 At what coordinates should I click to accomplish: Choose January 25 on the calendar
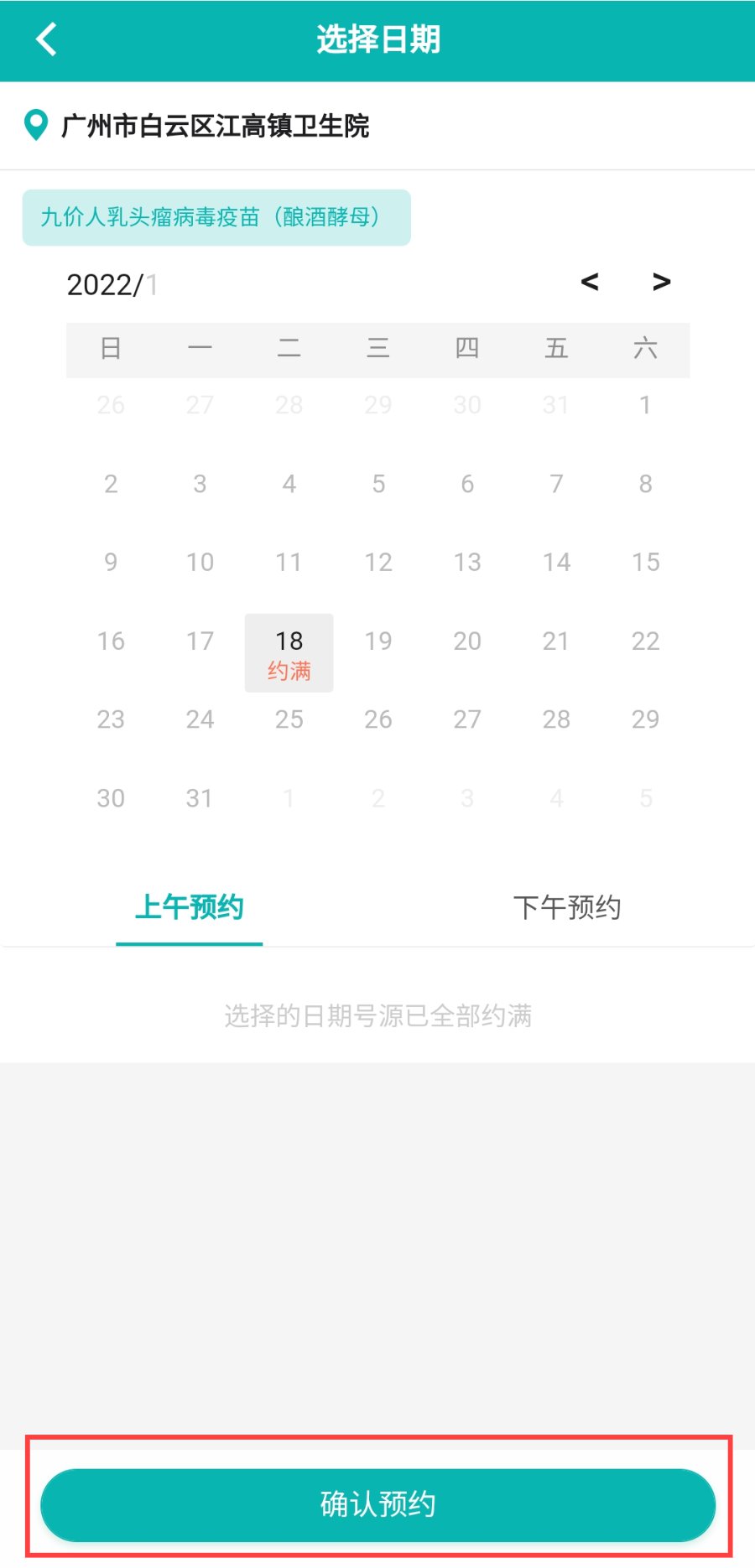click(x=289, y=719)
